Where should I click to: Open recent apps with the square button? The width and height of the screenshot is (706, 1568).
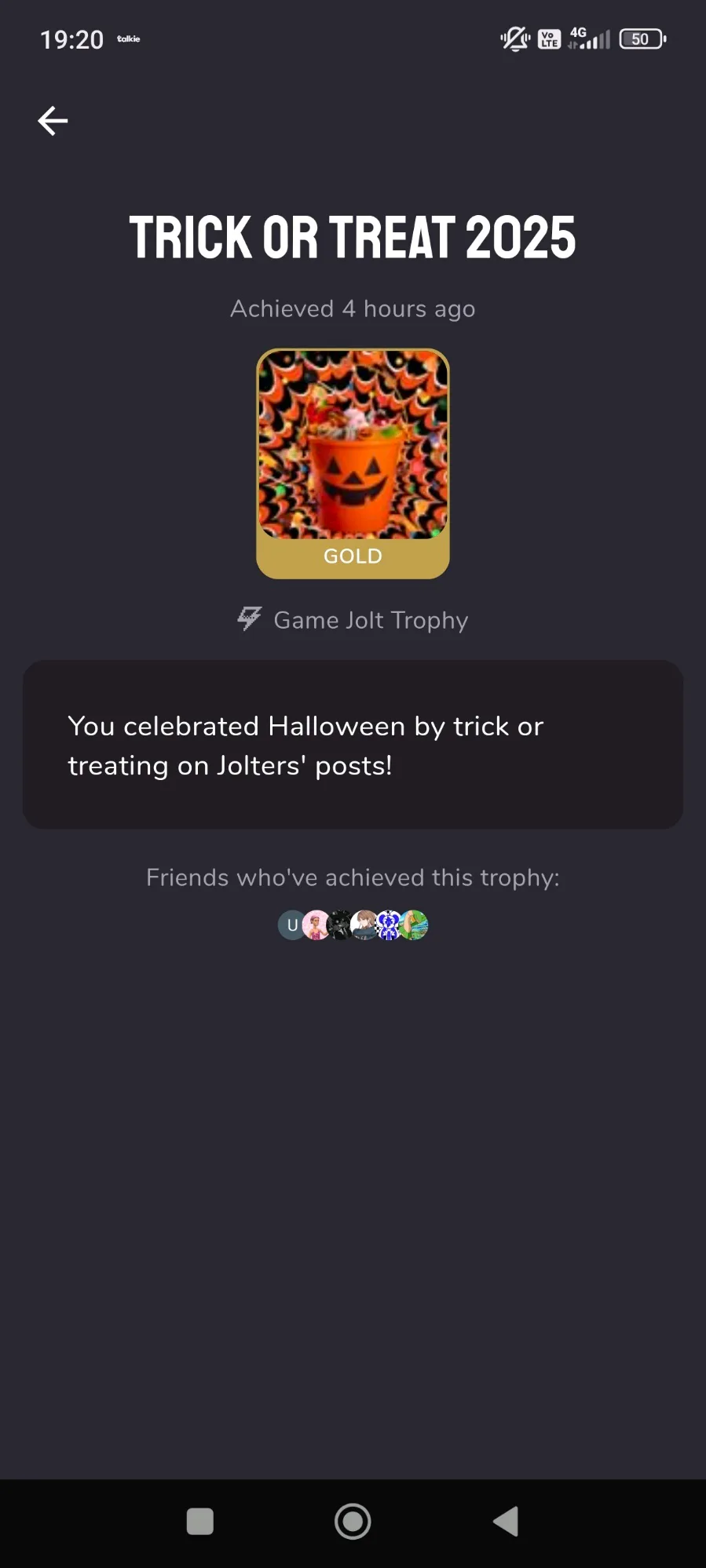(199, 1522)
